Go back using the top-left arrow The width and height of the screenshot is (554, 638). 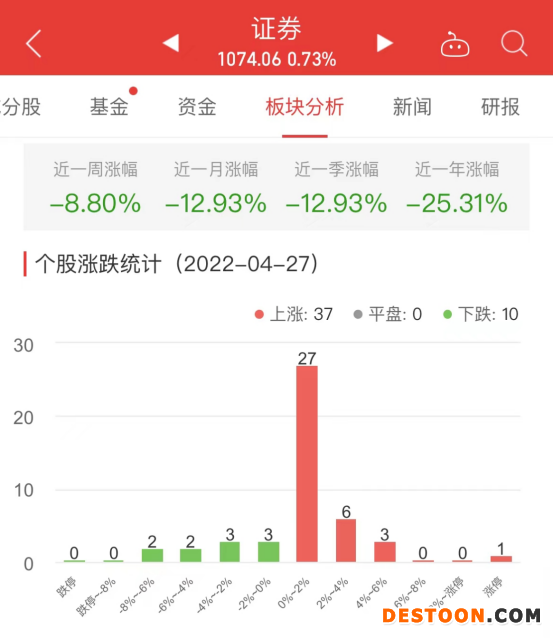click(34, 43)
